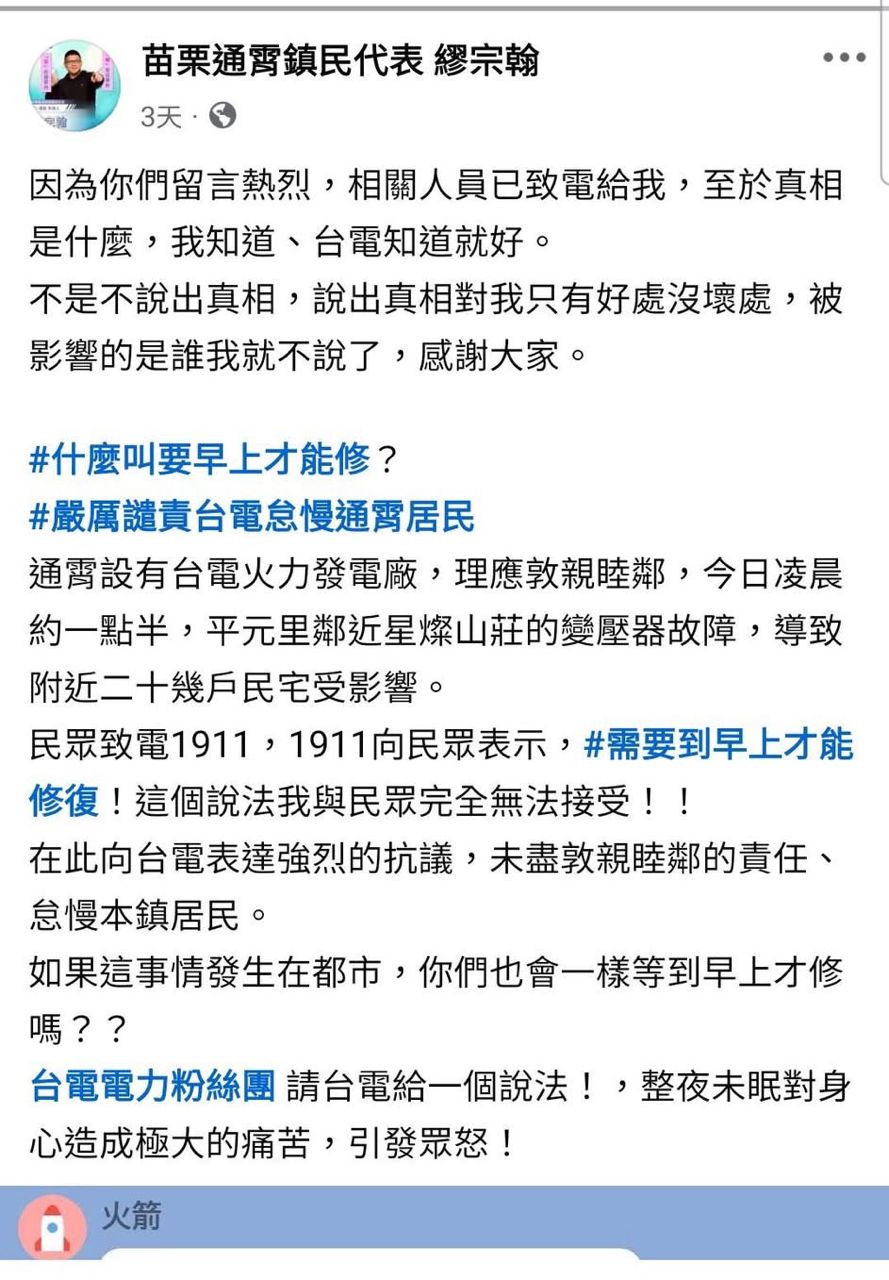Open the tagged page 台電電力粉絲團
Viewport: 889px width, 1280px height.
[152, 1087]
